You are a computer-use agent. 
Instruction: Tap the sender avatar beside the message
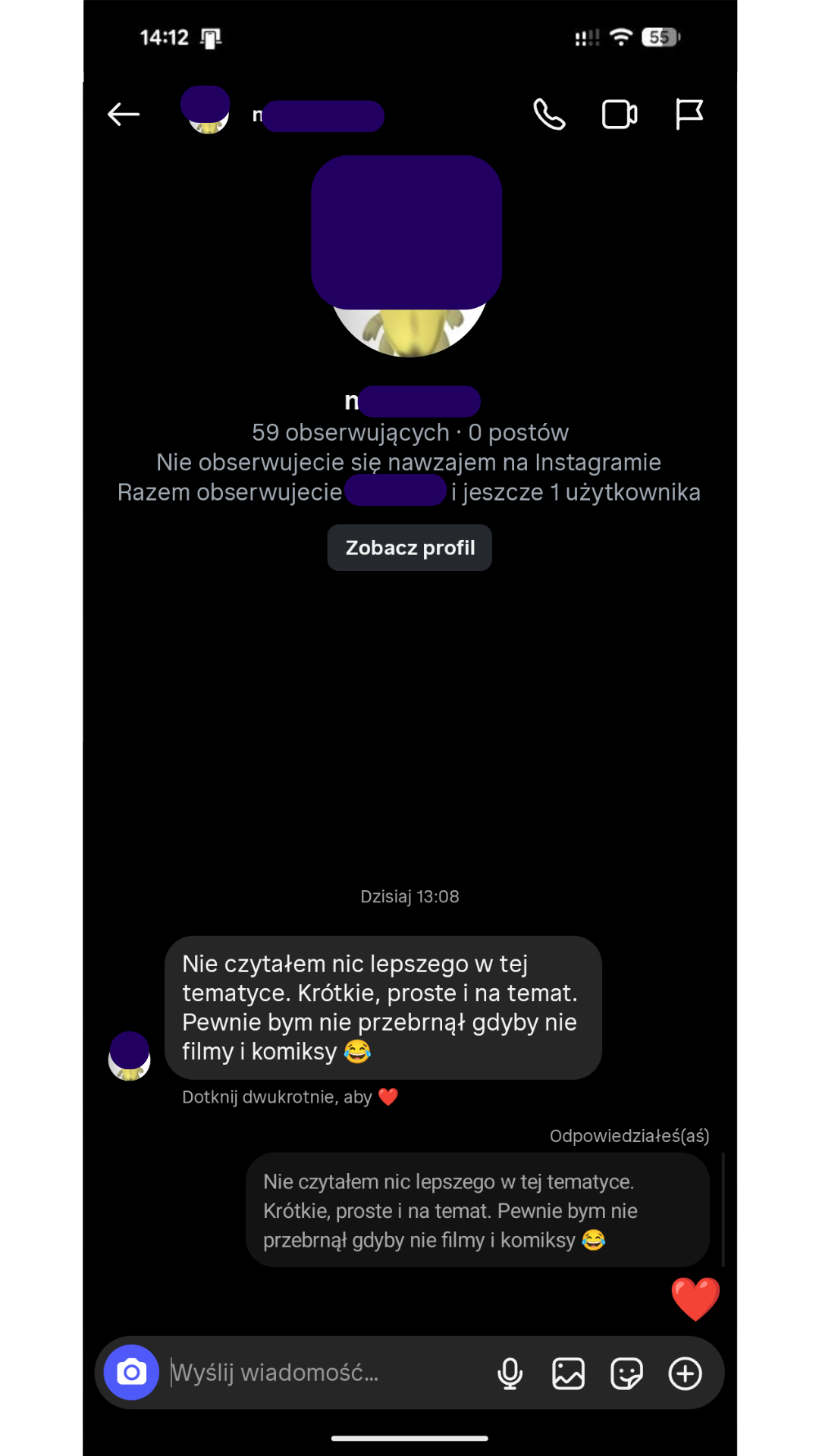coord(130,1056)
